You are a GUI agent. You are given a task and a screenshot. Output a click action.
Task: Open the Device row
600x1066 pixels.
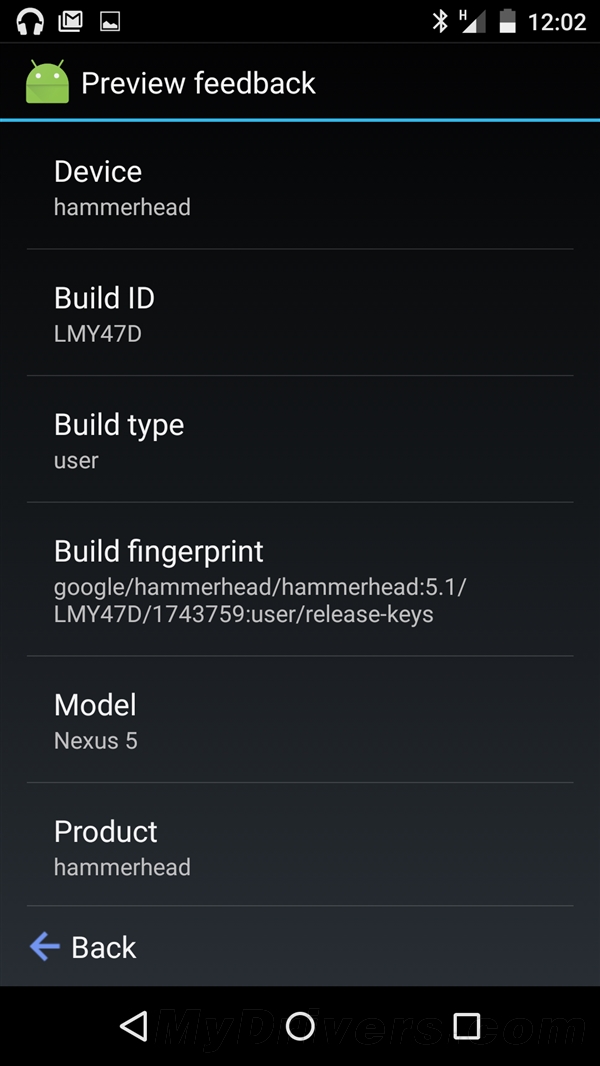[300, 186]
